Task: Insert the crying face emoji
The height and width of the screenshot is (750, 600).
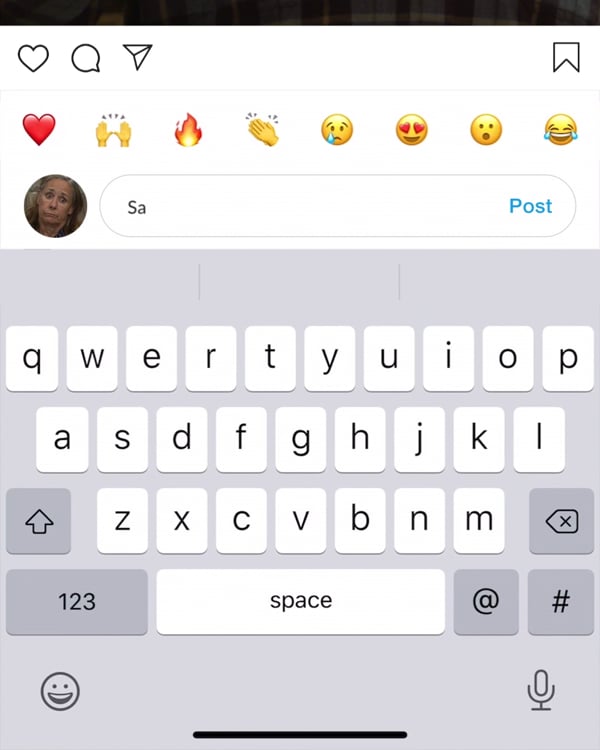Action: tap(337, 130)
